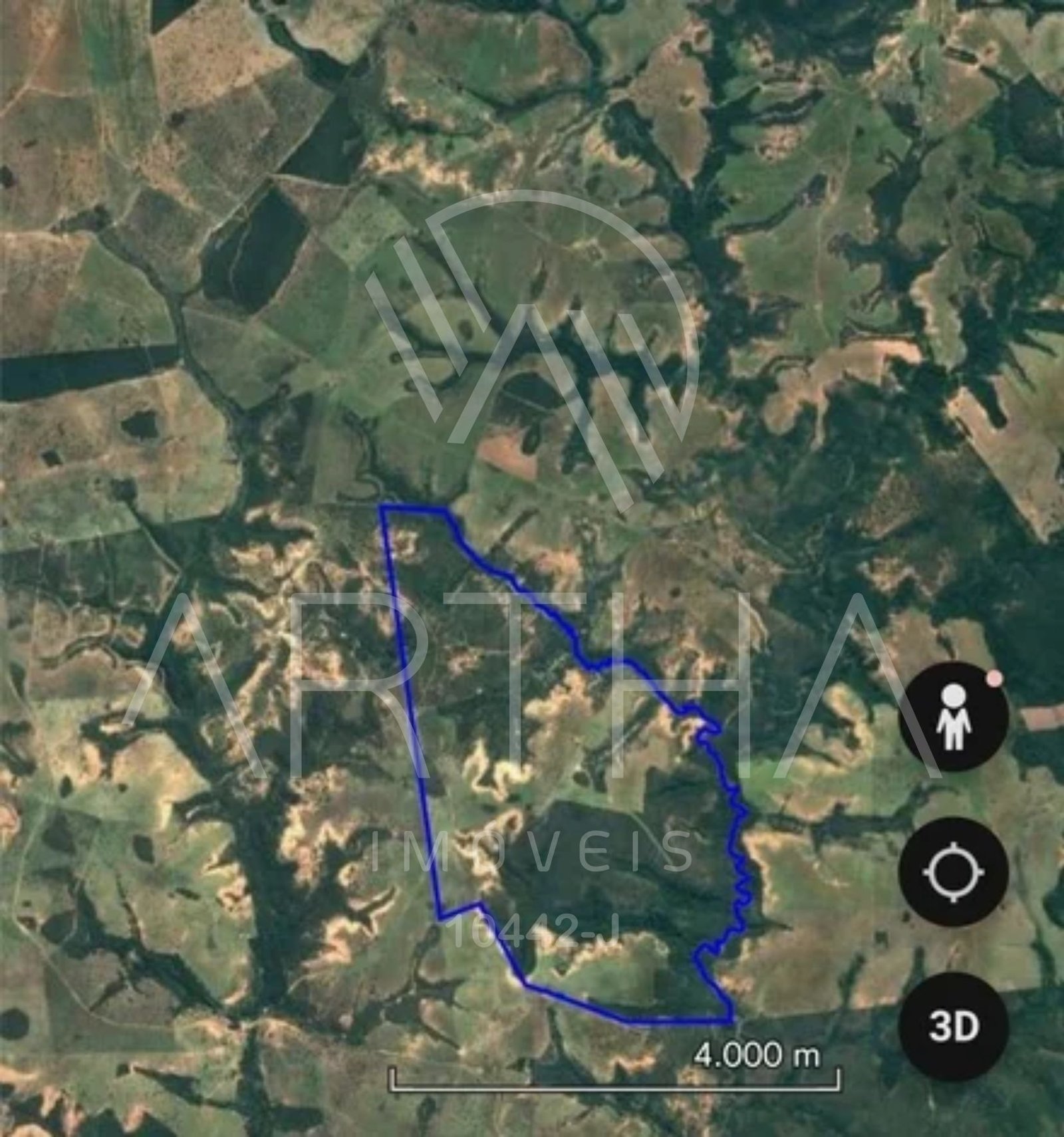
Task: Center the map on my location
Action: [954, 872]
